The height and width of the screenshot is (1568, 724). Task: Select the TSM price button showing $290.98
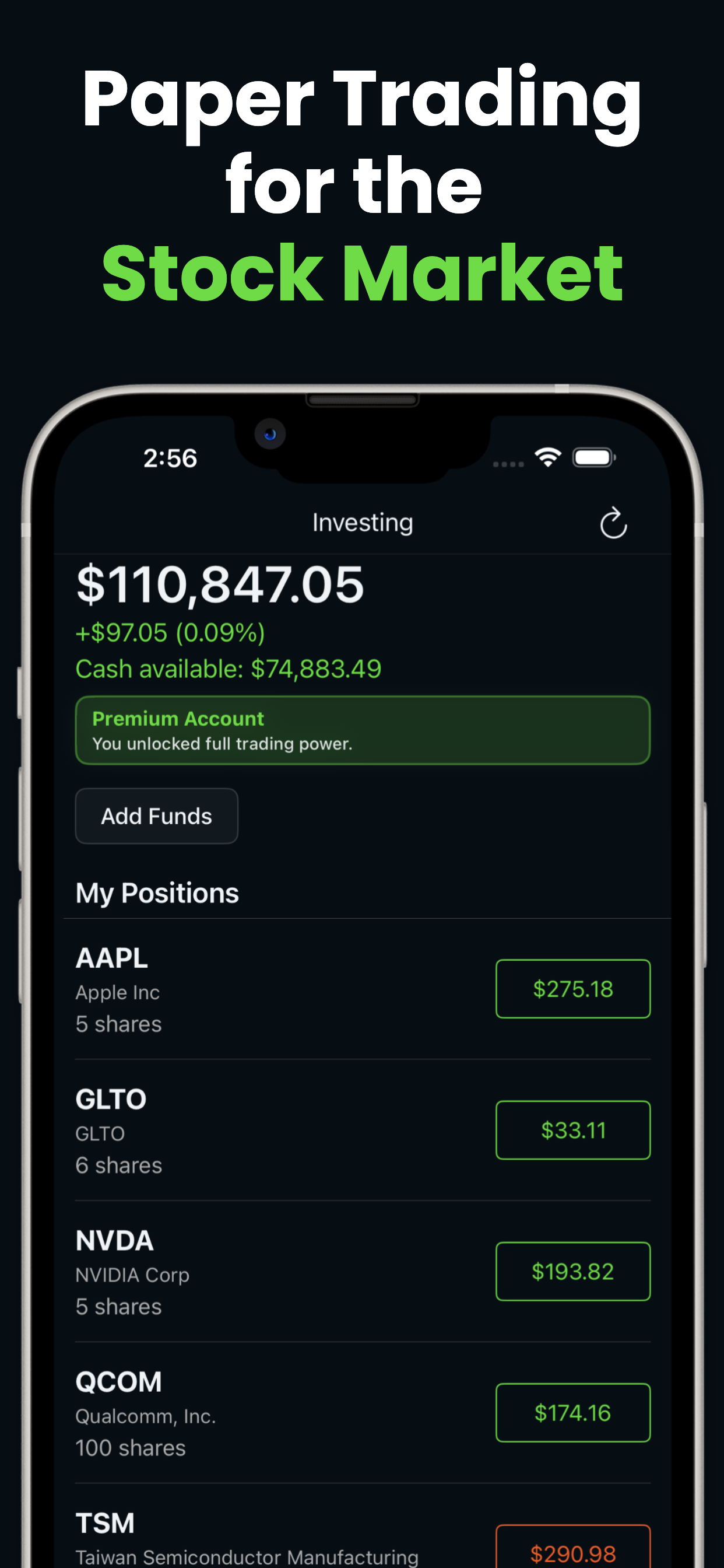click(x=572, y=1552)
